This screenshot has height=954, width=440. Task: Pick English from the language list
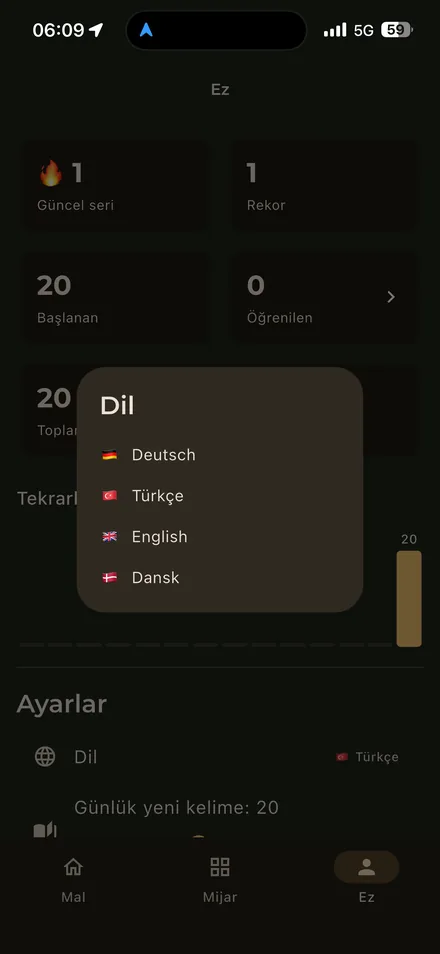(220, 537)
